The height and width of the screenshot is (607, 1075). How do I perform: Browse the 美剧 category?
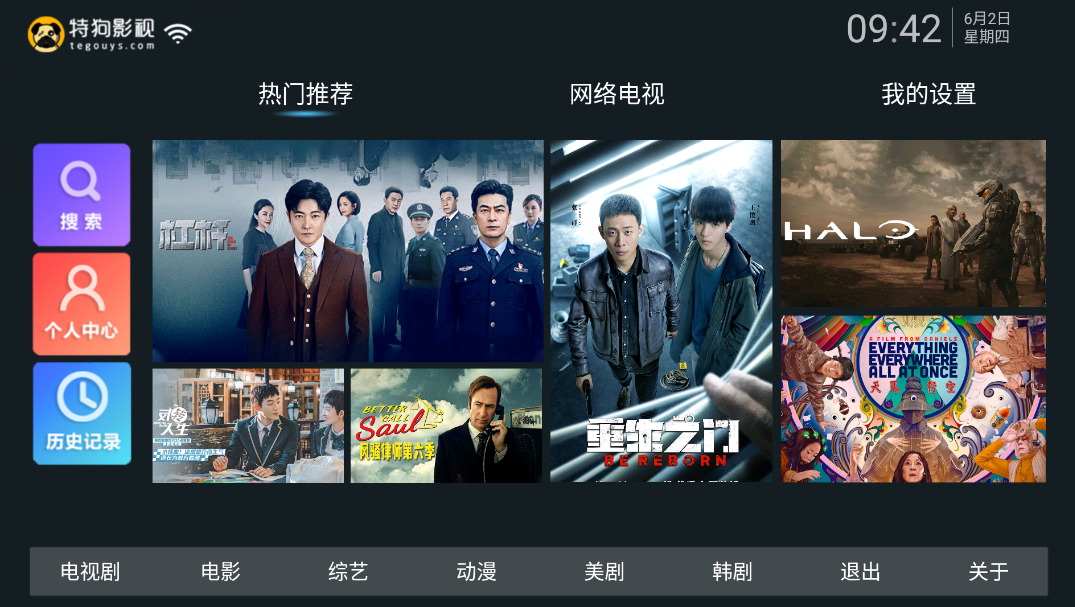(x=604, y=572)
